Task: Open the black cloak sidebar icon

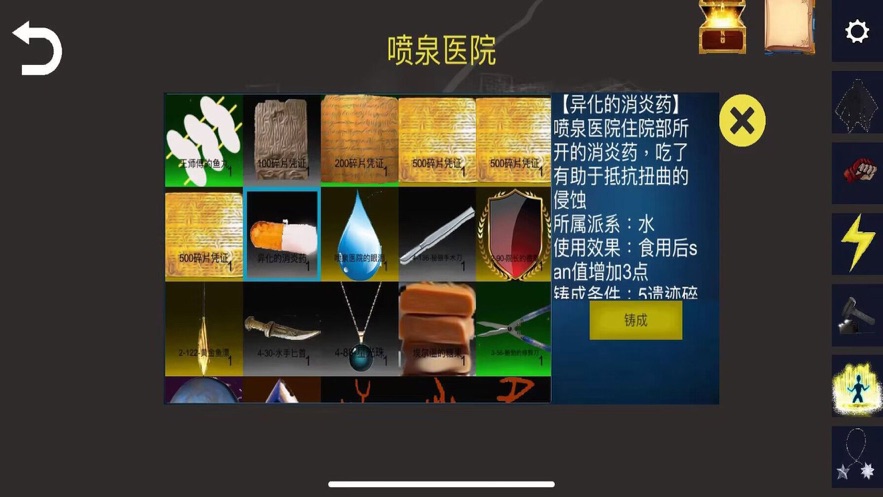Action: pyautogui.click(x=857, y=102)
